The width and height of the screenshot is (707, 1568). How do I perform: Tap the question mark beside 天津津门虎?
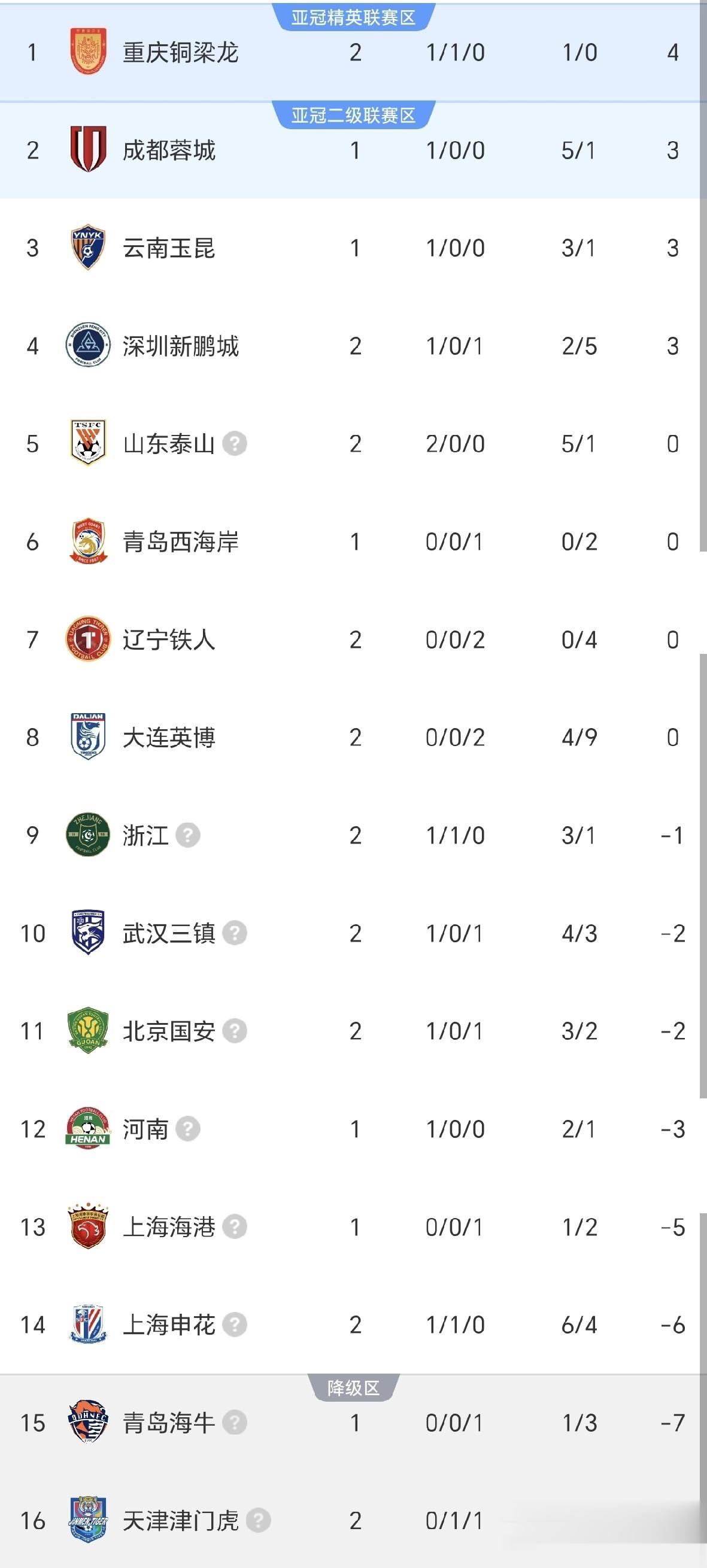pyautogui.click(x=258, y=1521)
